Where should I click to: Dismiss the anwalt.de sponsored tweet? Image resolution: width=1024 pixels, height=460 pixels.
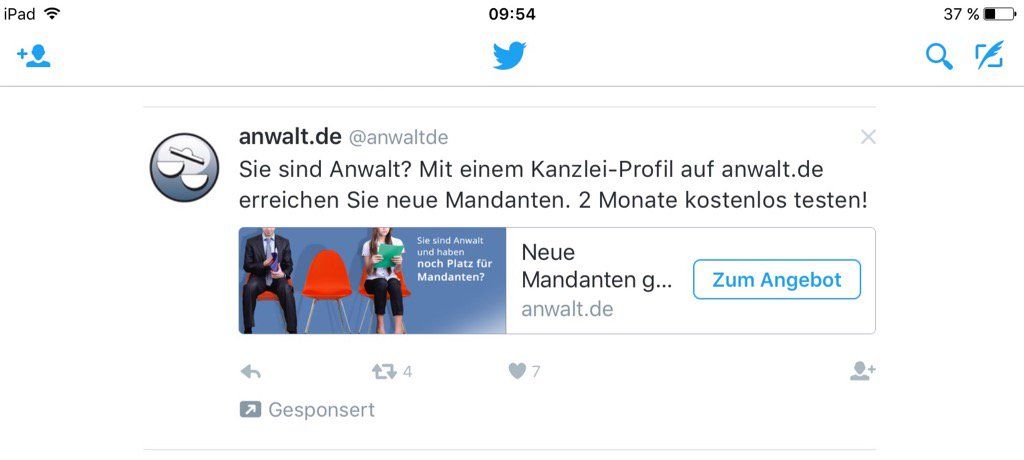pos(868,137)
